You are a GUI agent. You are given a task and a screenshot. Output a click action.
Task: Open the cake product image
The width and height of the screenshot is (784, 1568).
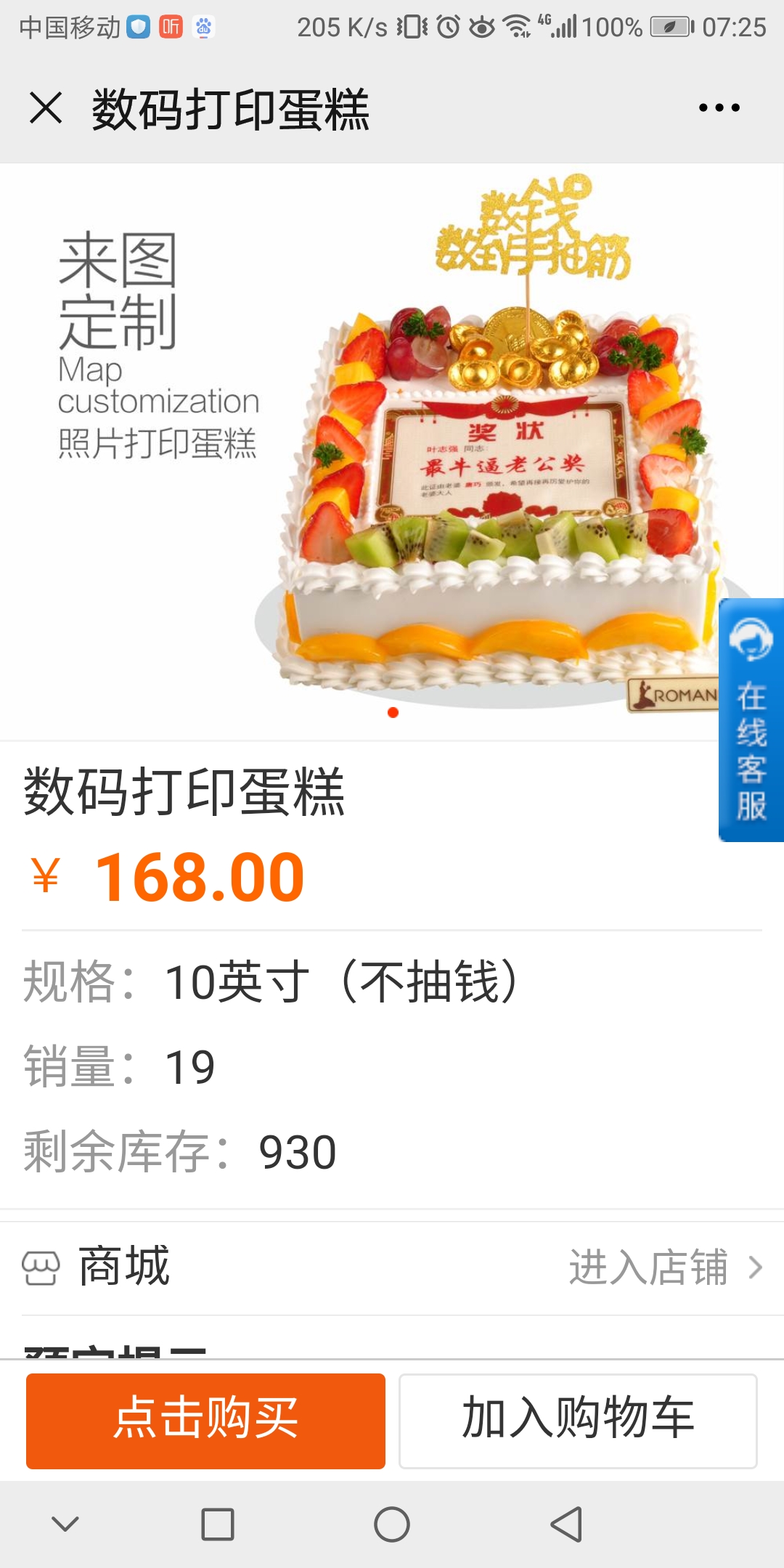click(392, 452)
